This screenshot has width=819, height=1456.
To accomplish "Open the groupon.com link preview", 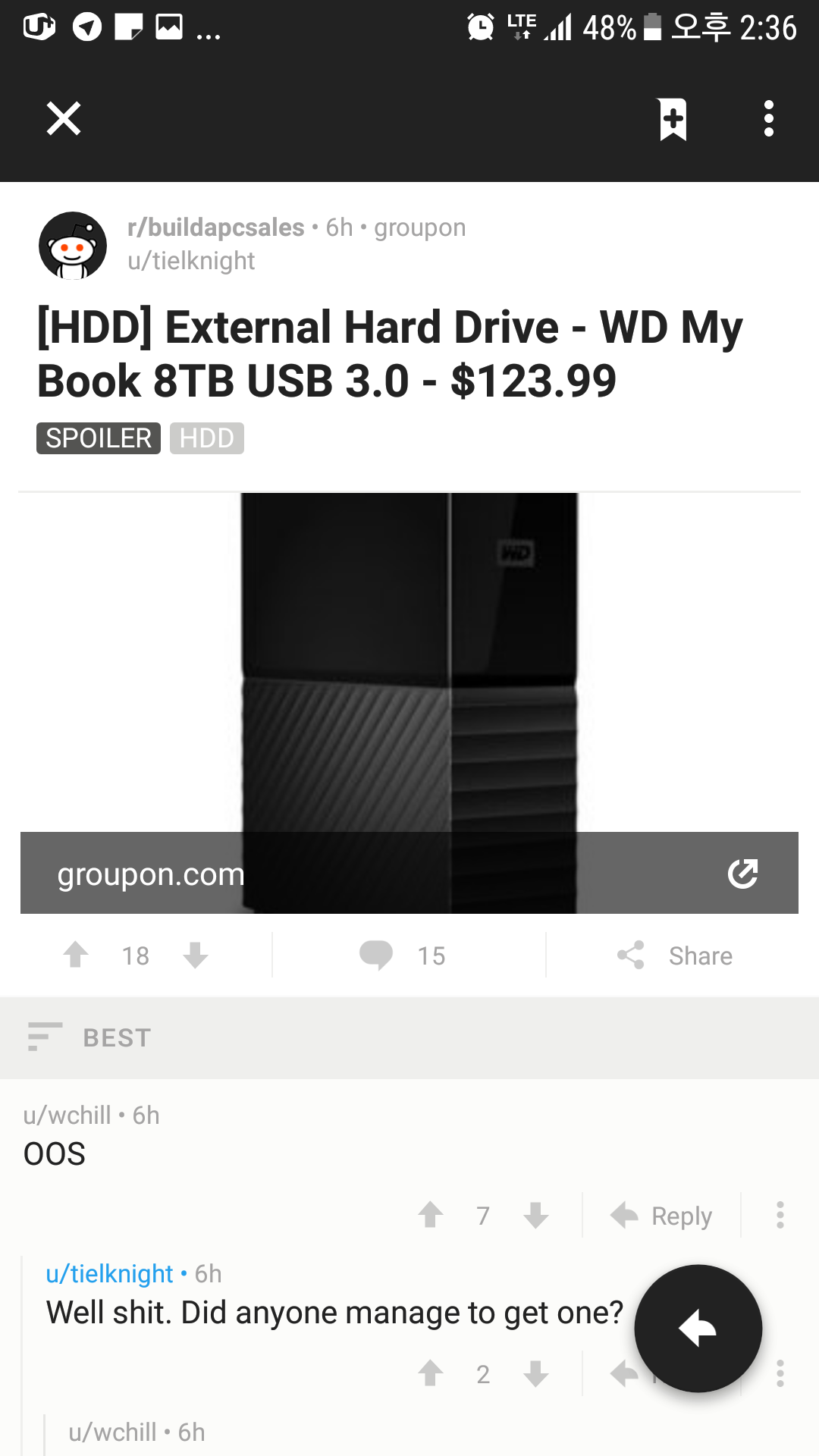I will 409,873.
